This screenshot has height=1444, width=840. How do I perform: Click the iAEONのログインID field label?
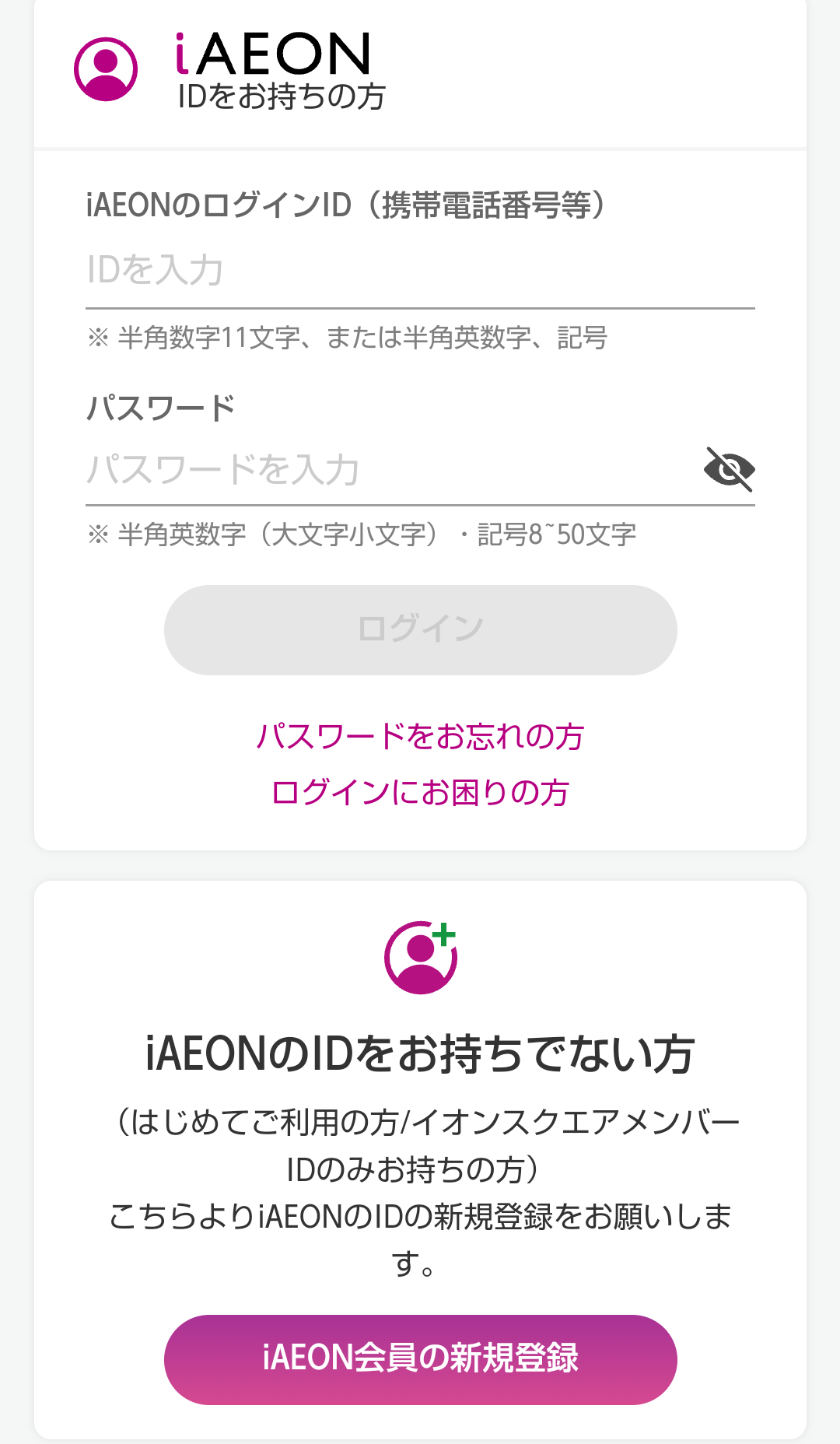(x=347, y=204)
